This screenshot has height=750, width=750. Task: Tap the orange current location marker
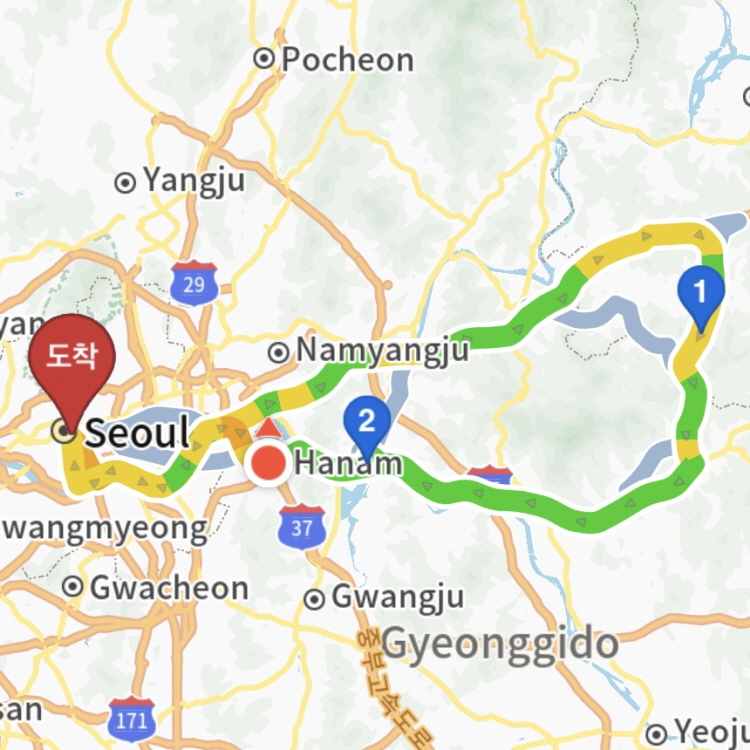tap(268, 464)
